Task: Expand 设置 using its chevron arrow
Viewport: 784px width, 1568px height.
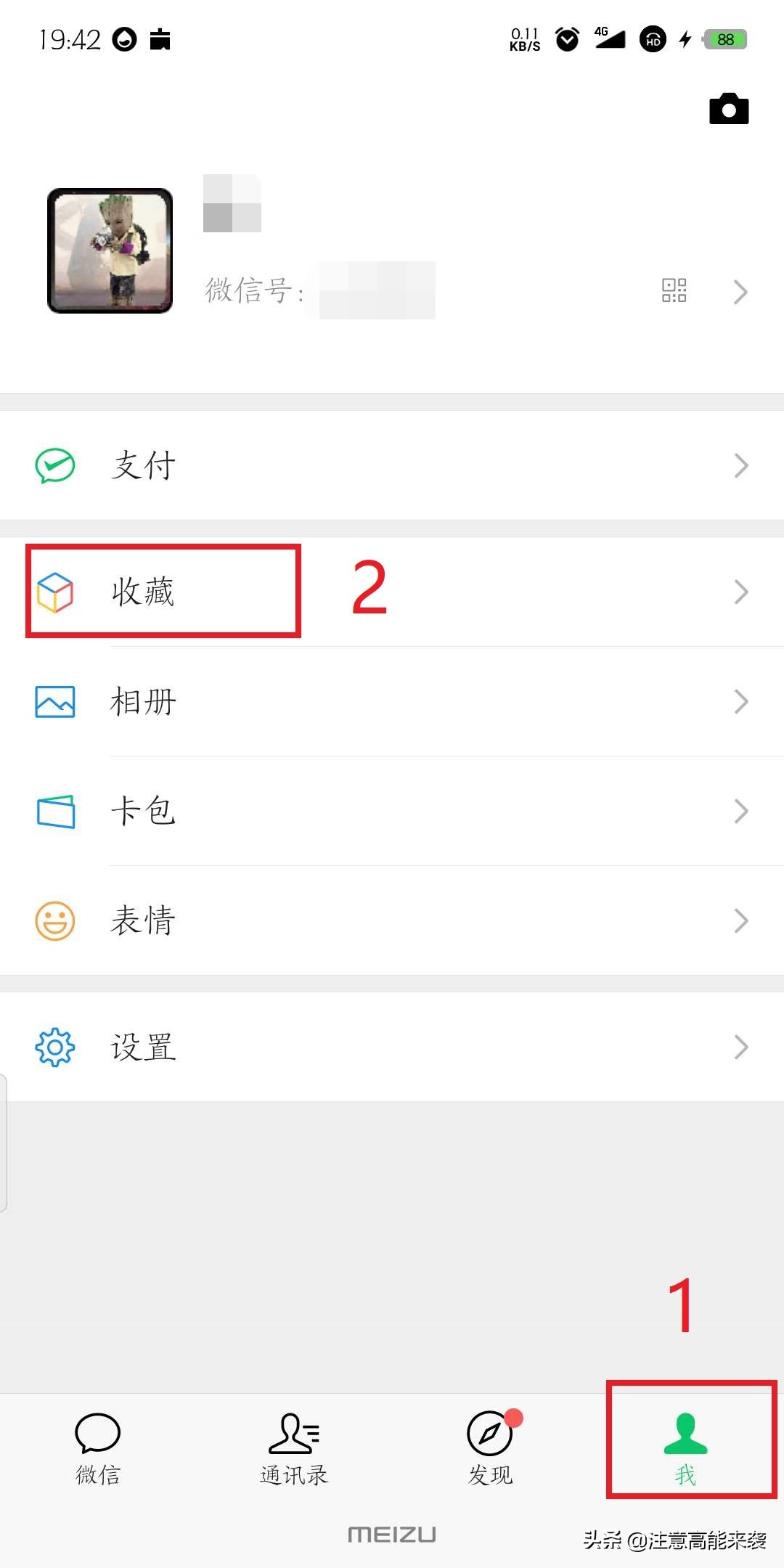Action: 740,1045
